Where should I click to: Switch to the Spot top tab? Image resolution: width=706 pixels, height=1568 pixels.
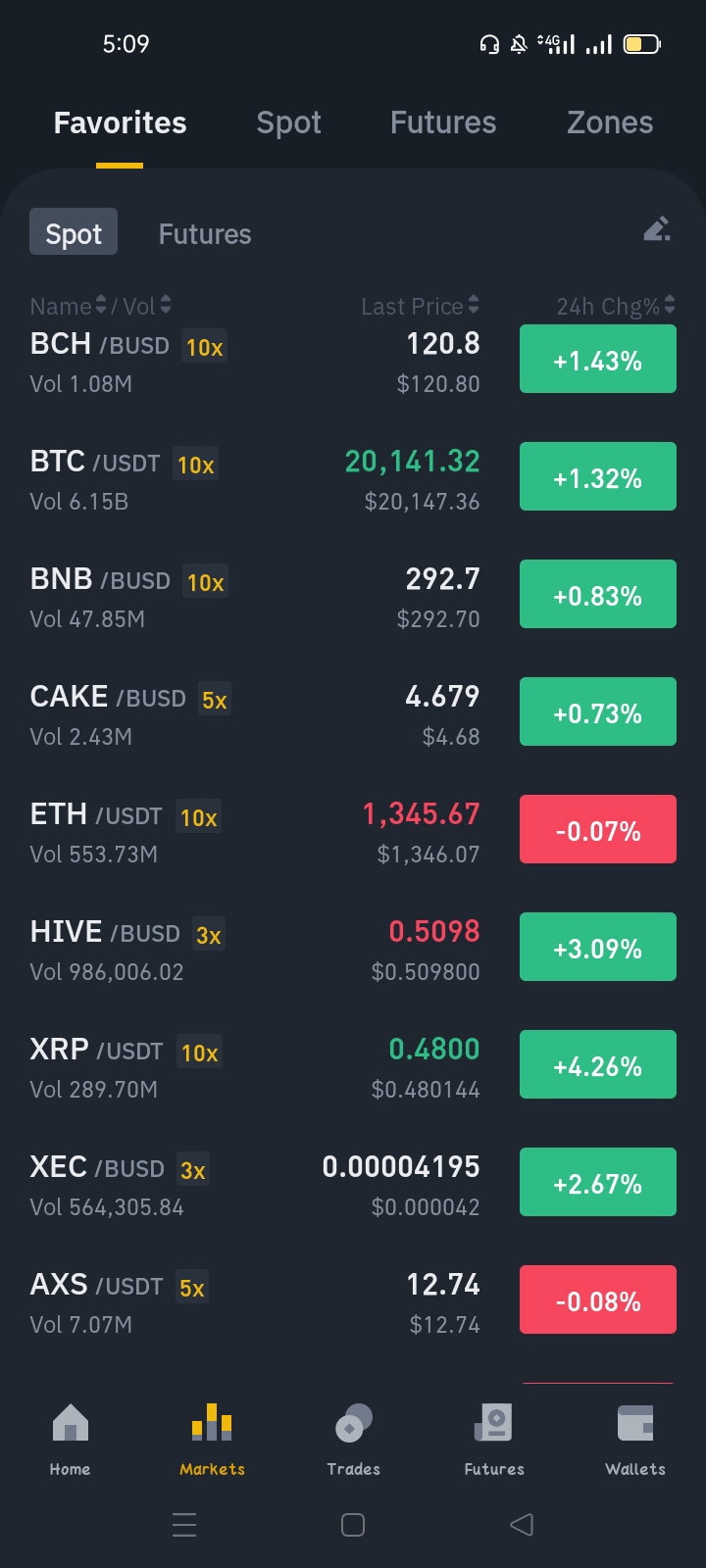click(x=288, y=122)
